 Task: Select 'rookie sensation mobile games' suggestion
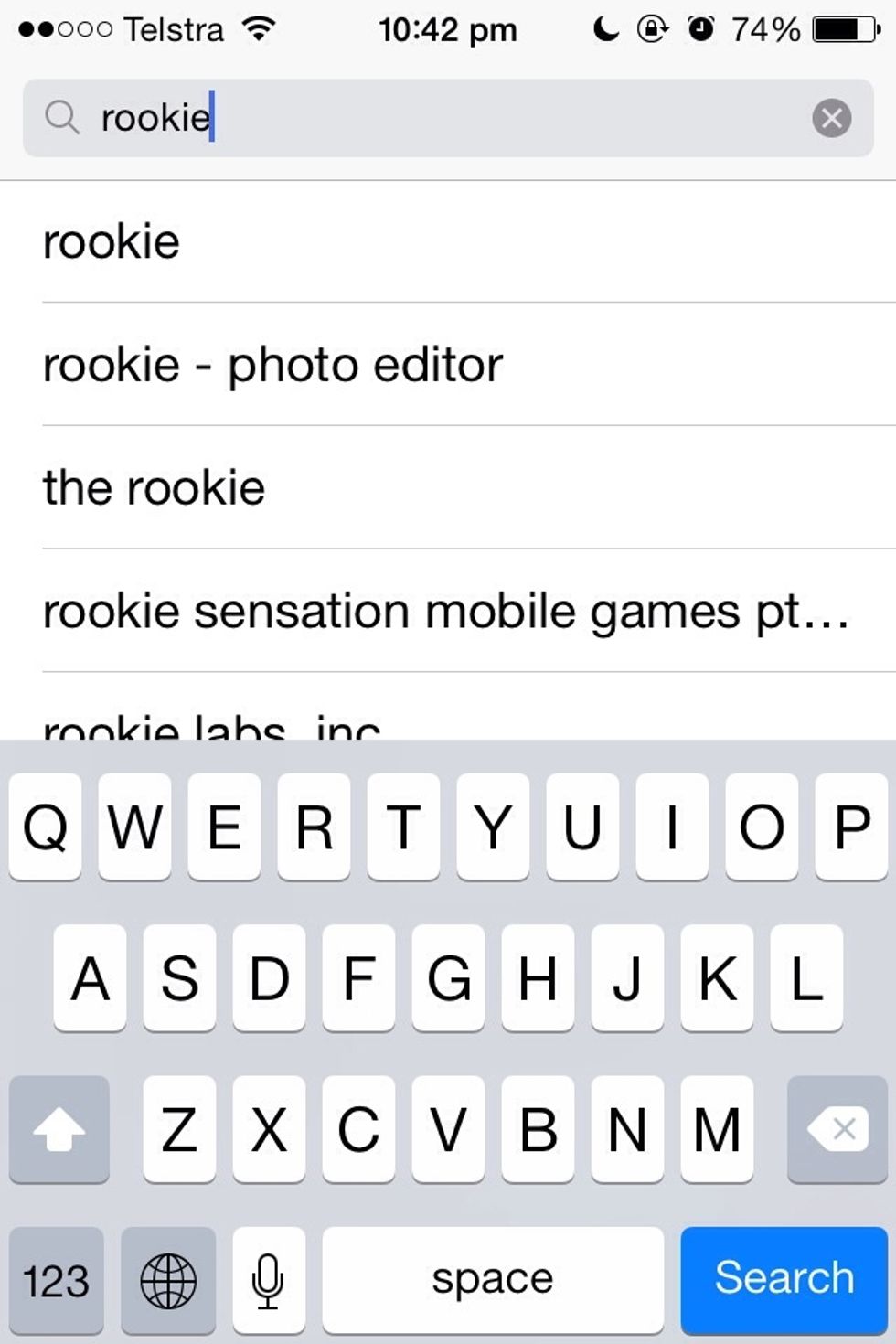click(x=447, y=611)
